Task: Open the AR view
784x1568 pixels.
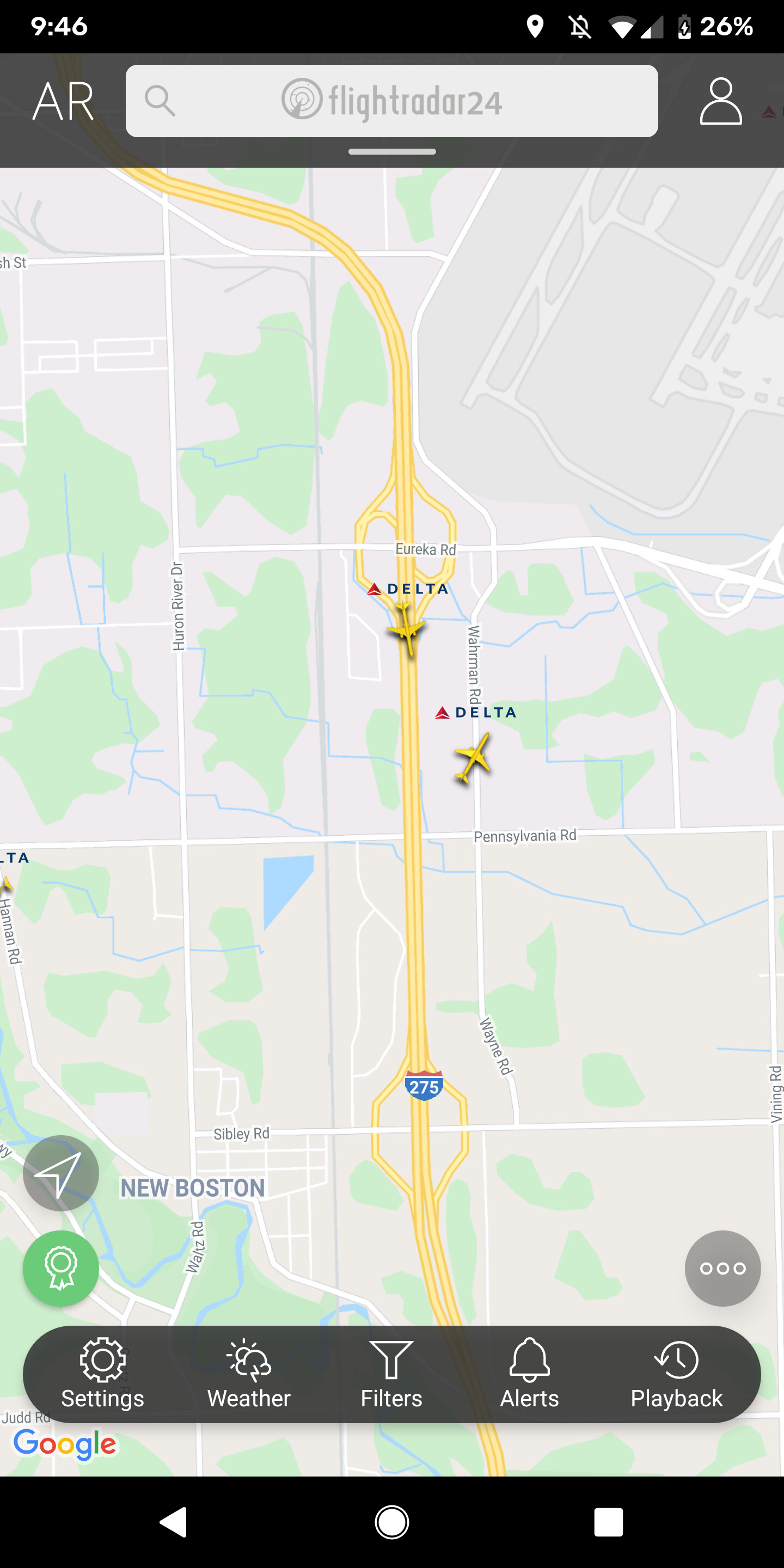Action: pos(63,101)
